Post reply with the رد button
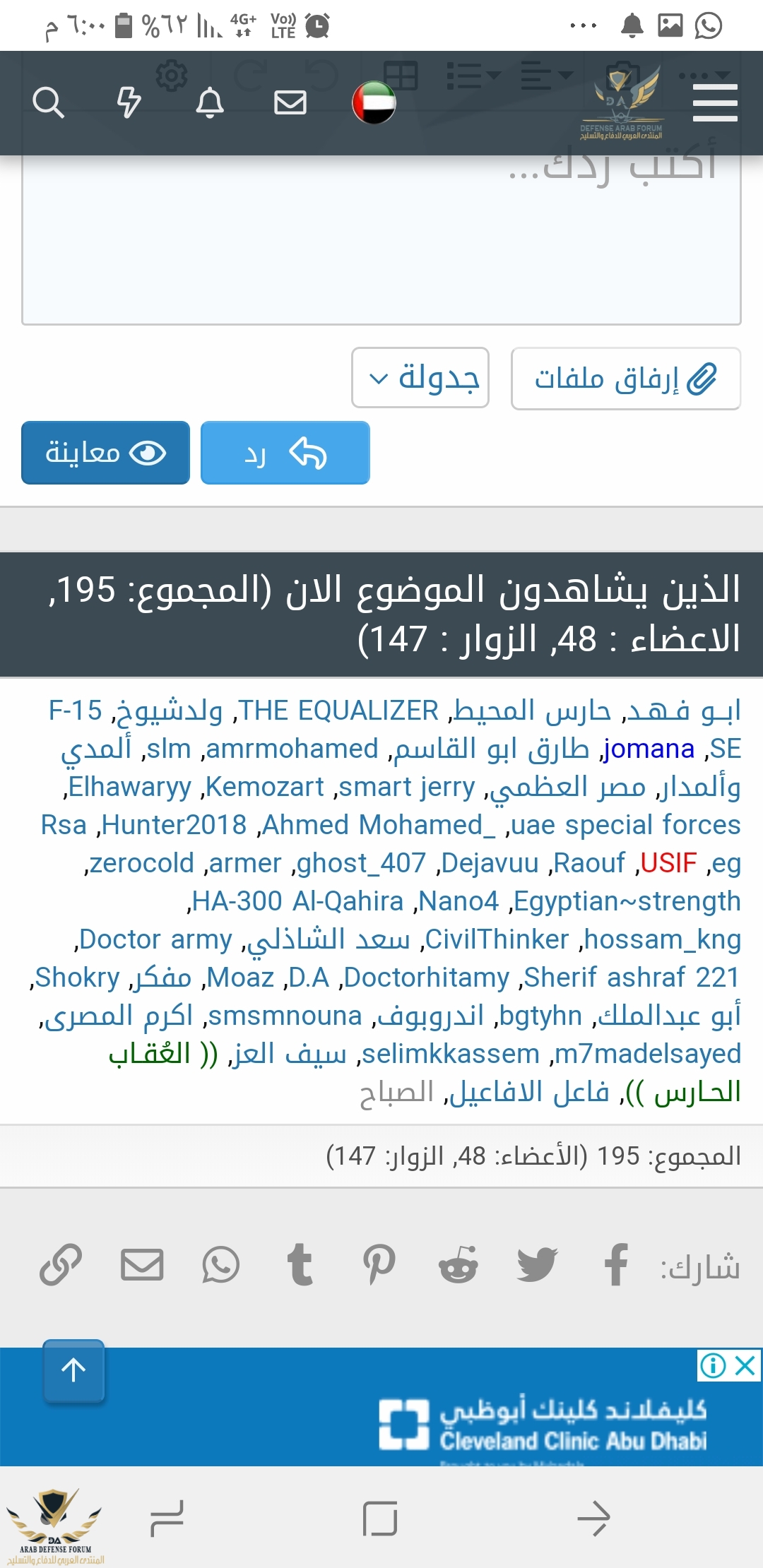Viewport: 763px width, 1568px height. pos(285,453)
